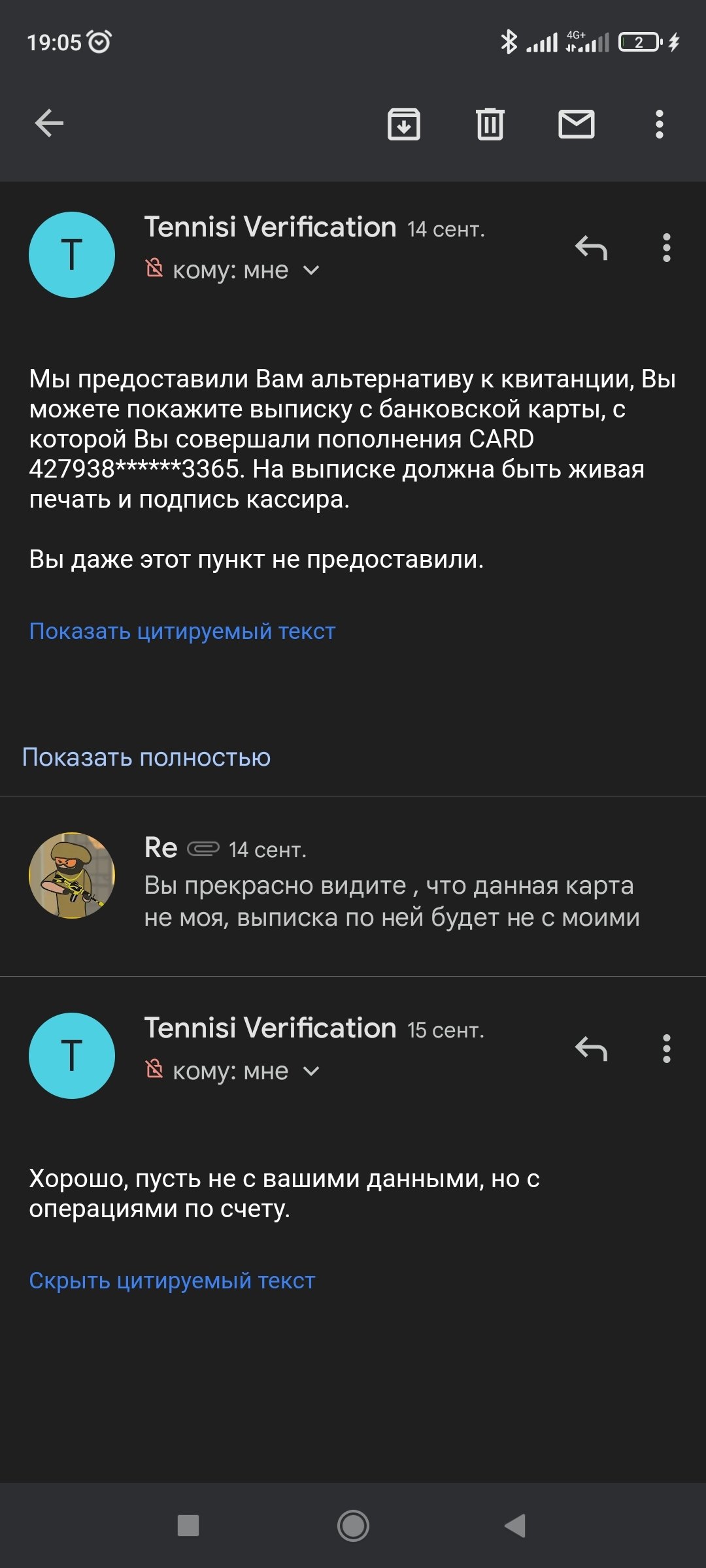Reply to the 15 сент. Tennisi message
Image resolution: width=706 pixels, height=1568 pixels.
tap(591, 1049)
